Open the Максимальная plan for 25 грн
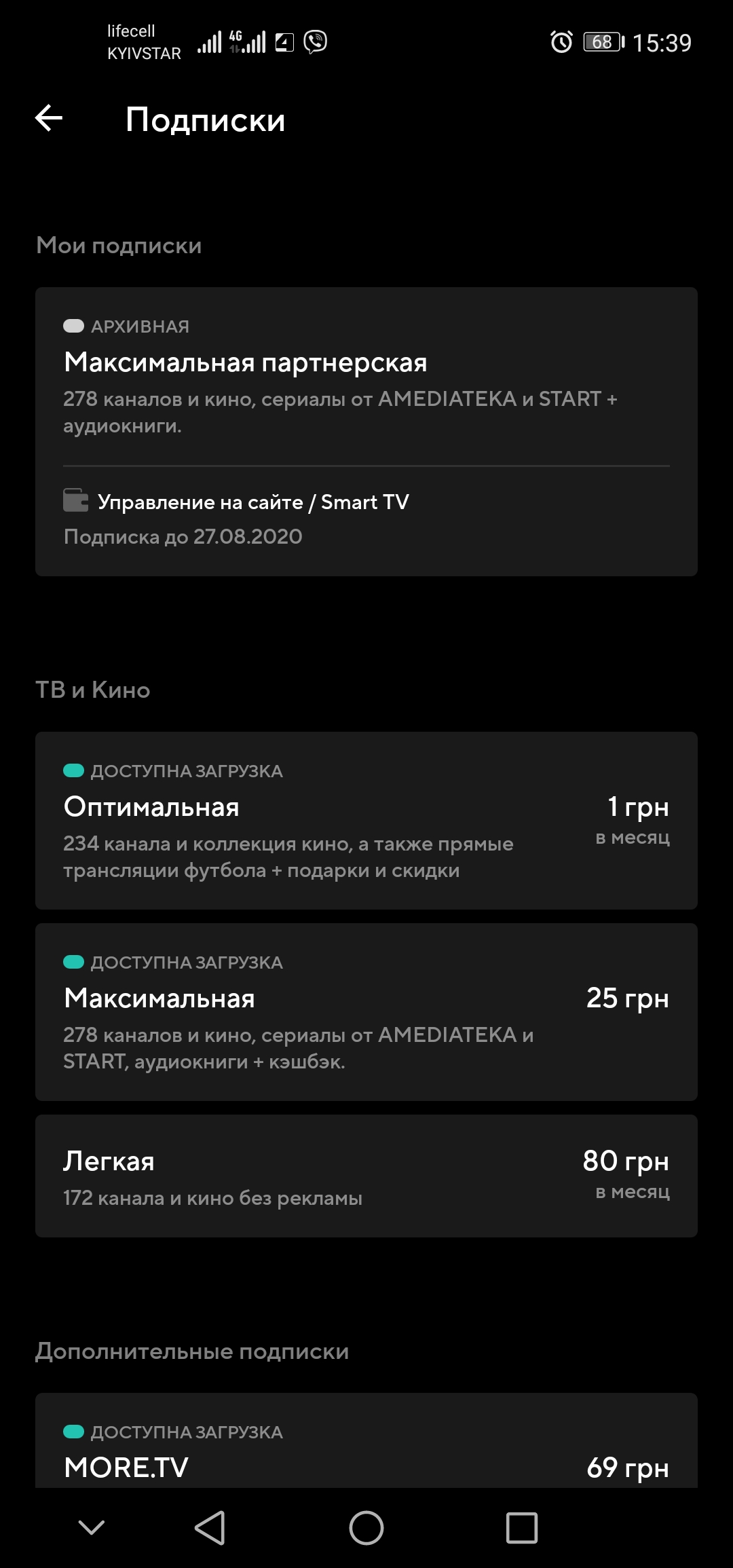The image size is (733, 1568). [x=366, y=1011]
